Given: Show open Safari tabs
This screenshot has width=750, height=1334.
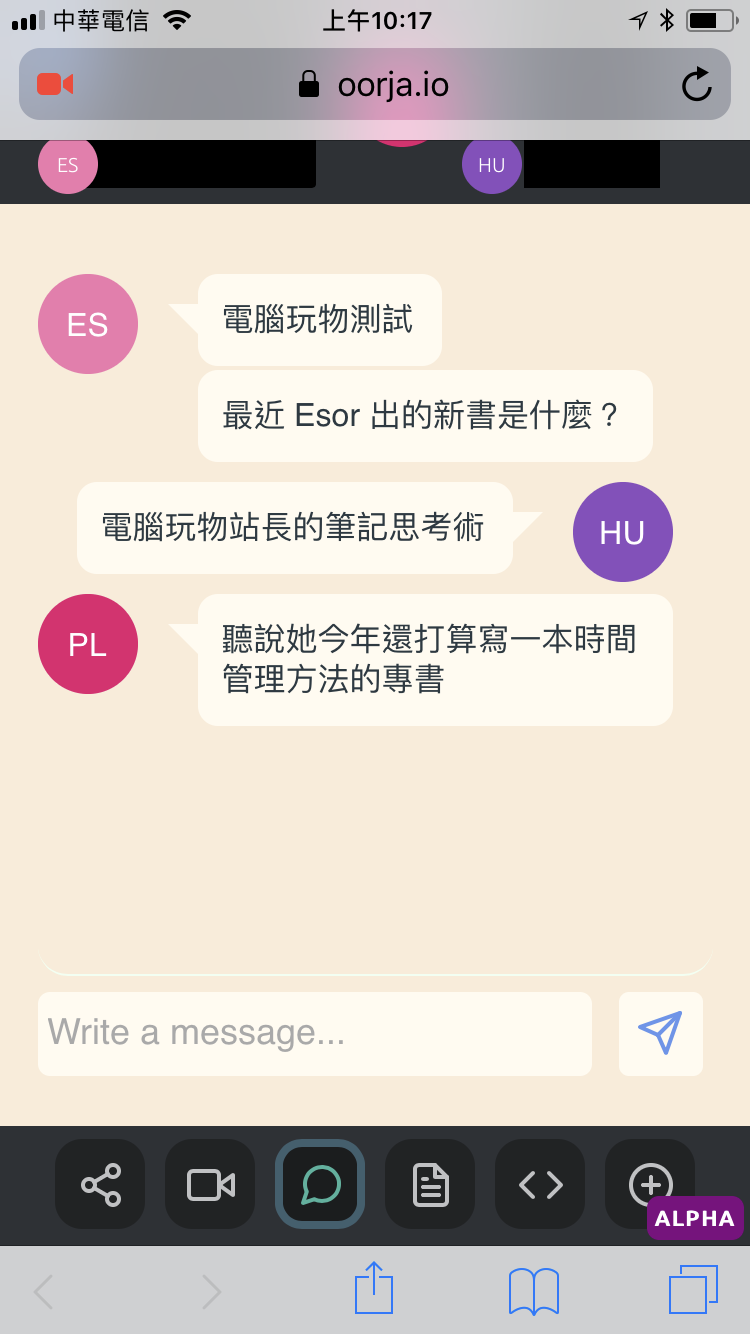Looking at the screenshot, I should click(x=693, y=1290).
